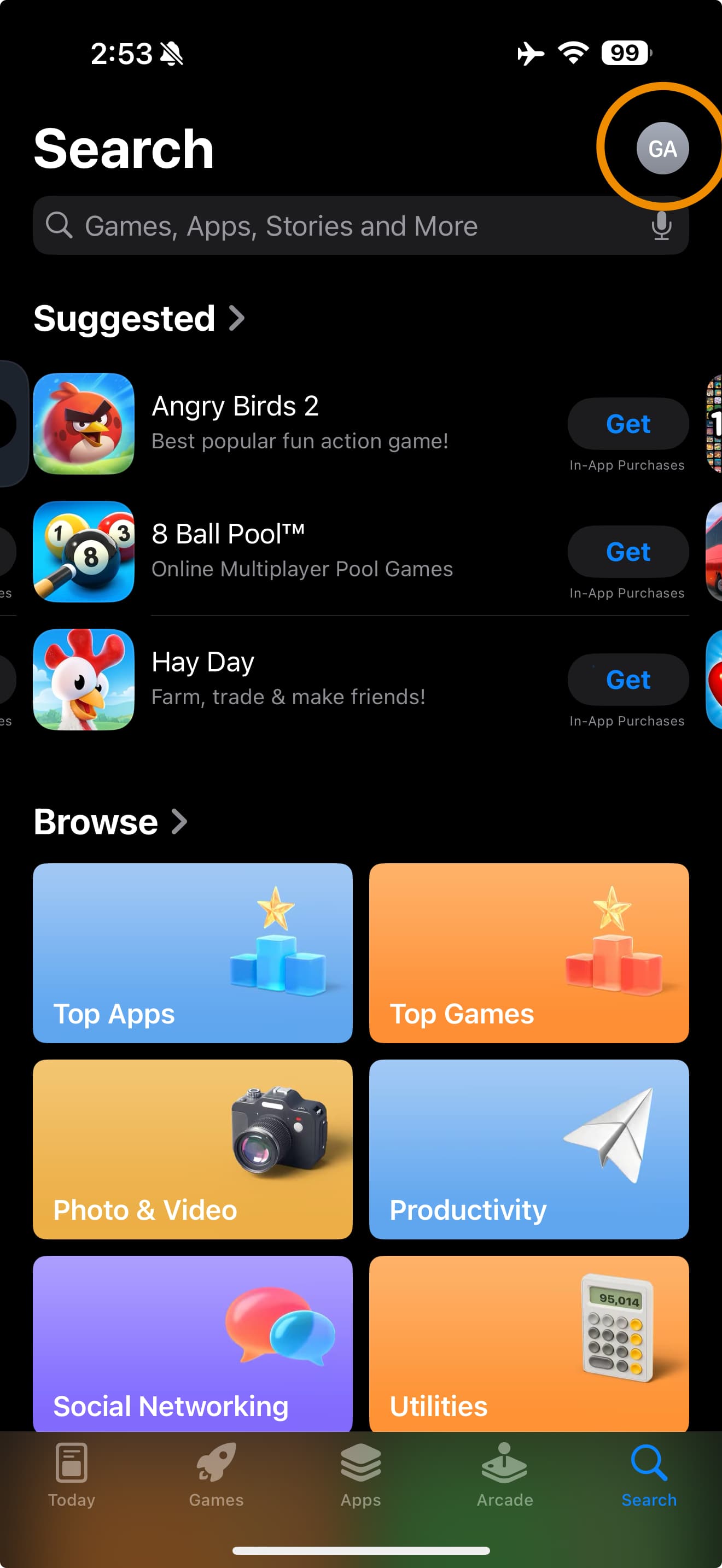
Task: Expand the Suggested section
Action: pos(139,318)
